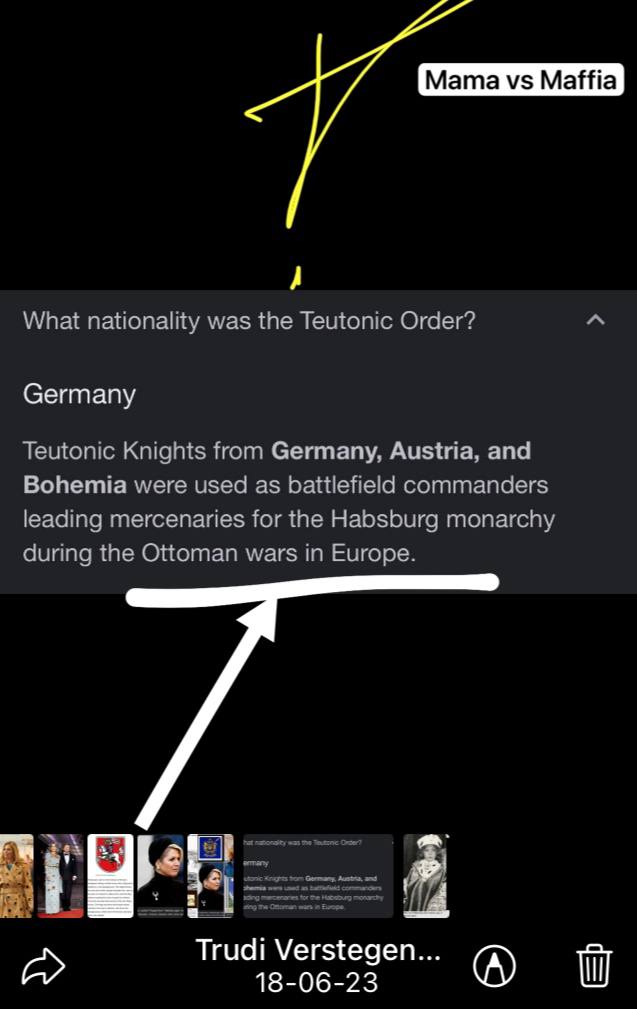637x1009 pixels.
Task: Delete this image with the trash icon
Action: 593,966
